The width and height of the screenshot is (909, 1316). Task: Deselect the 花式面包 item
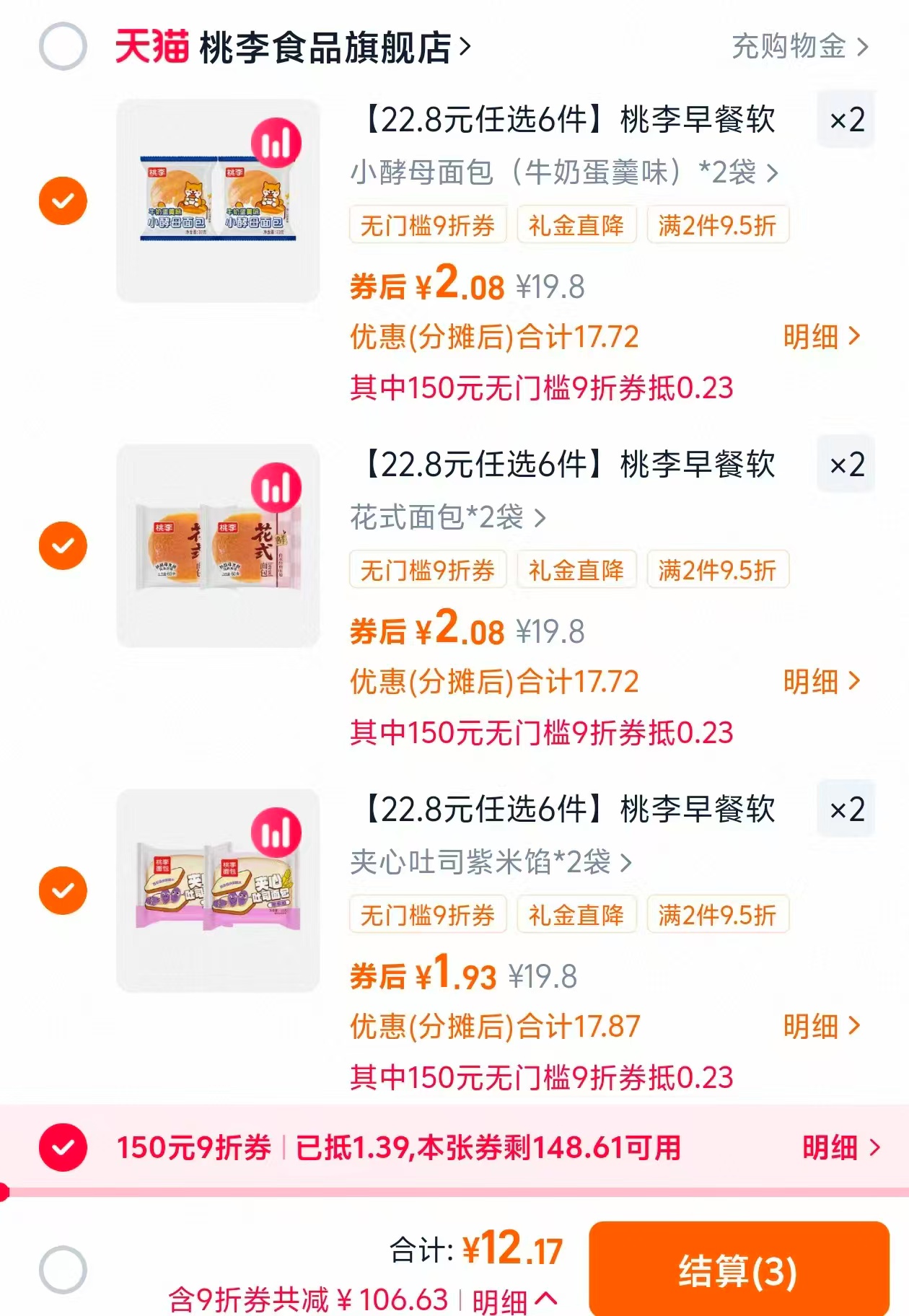click(65, 546)
